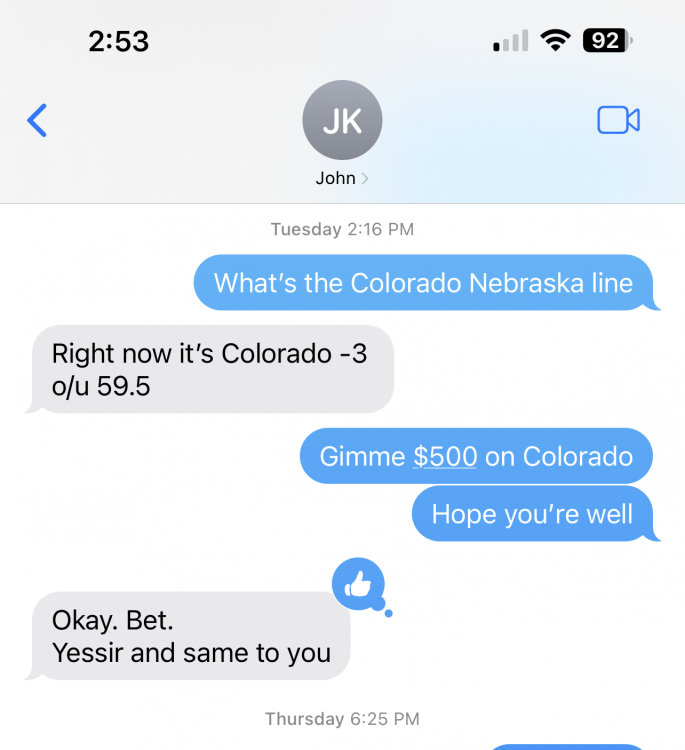Screen dimensions: 685x750
Task: Start a FaceTime video call with John
Action: [618, 120]
